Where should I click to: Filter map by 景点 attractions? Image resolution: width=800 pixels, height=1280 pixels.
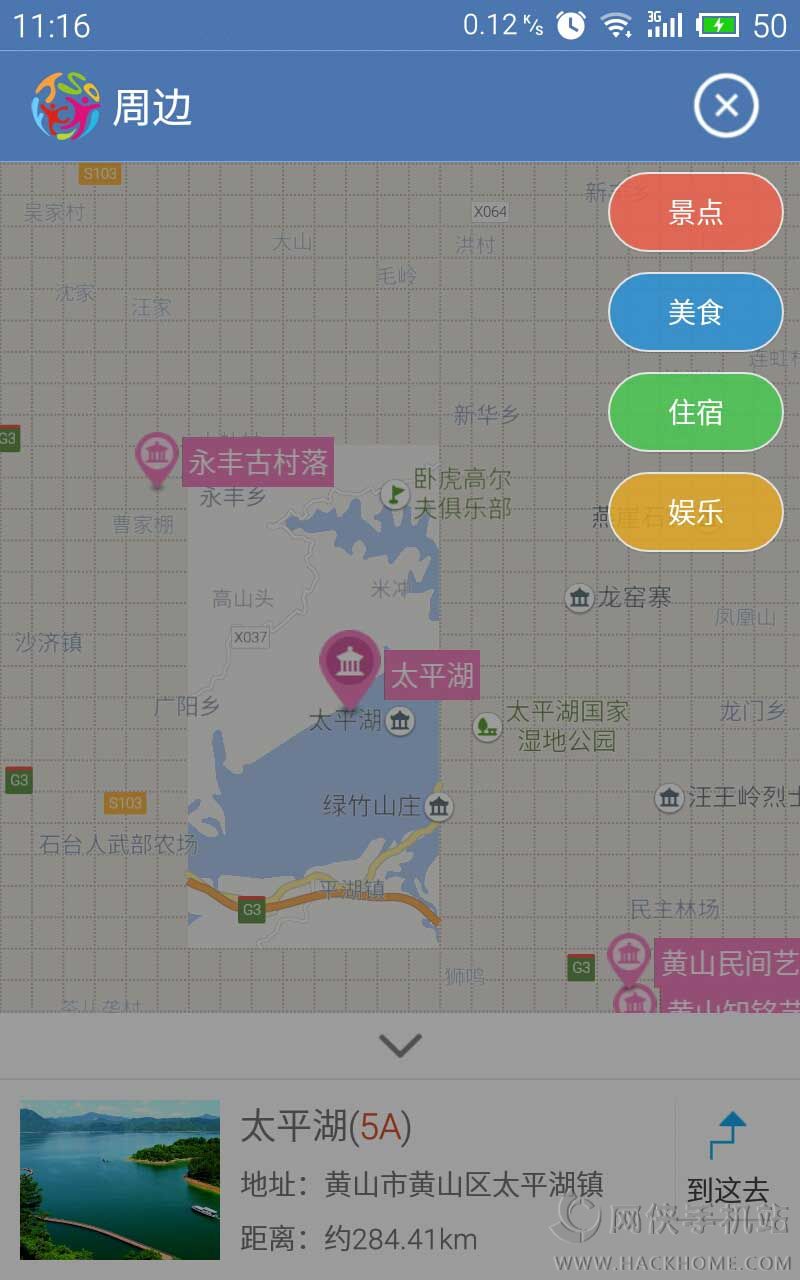point(695,212)
